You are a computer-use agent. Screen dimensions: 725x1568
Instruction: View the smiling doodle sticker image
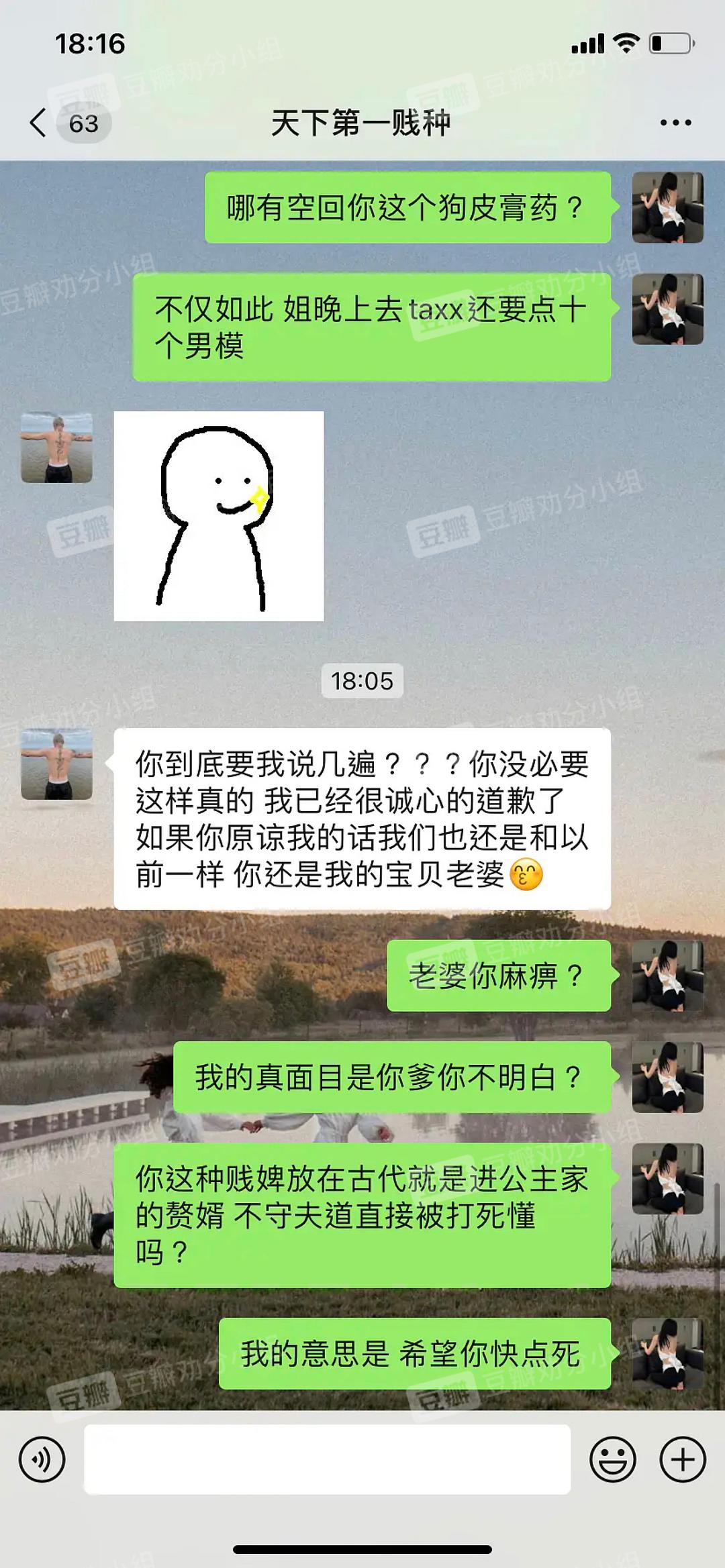tap(219, 516)
